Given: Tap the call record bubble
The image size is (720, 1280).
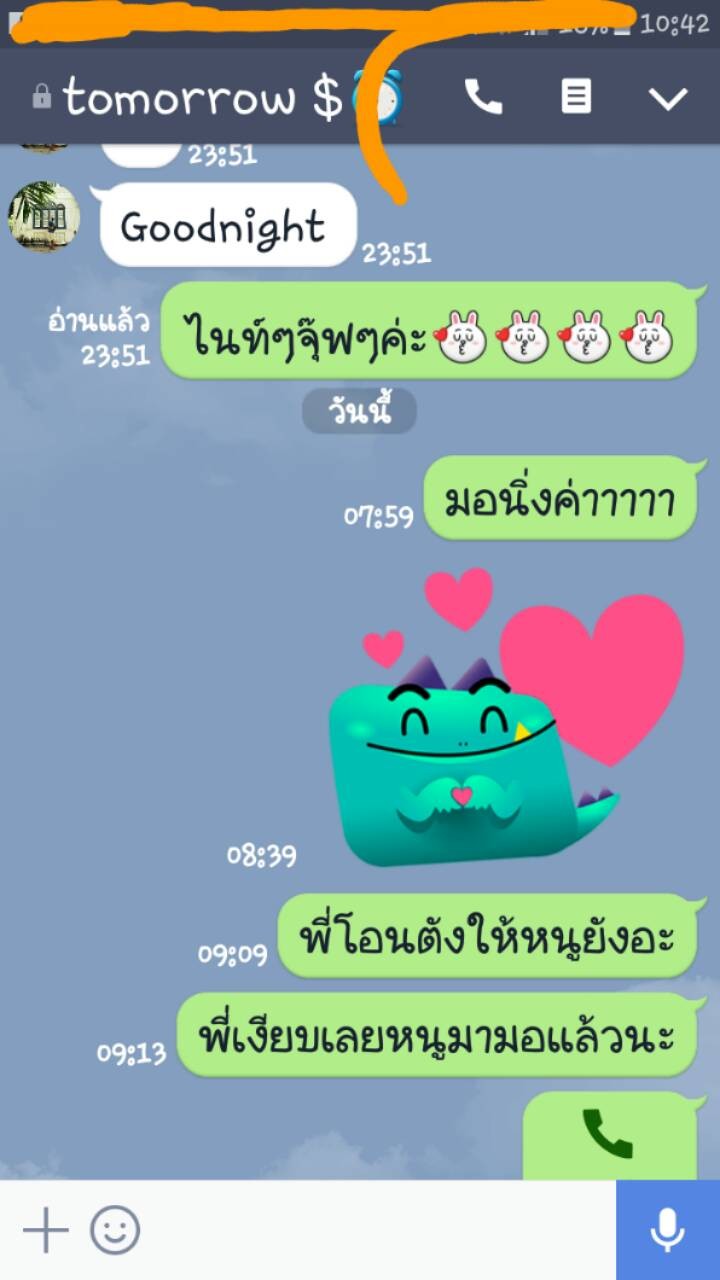Looking at the screenshot, I should tap(609, 1135).
